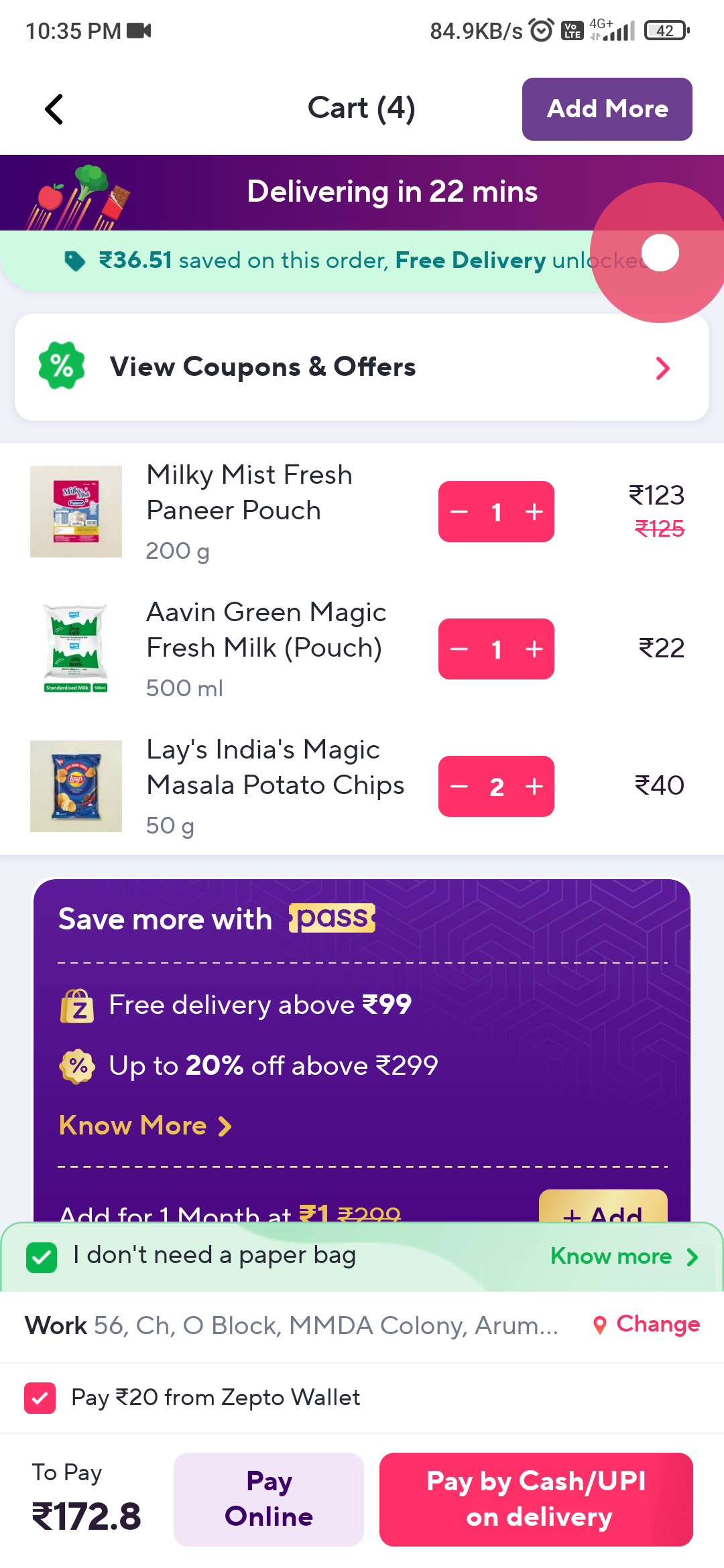Increase Aavin Green Magic Milk quantity
The width and height of the screenshot is (724, 1568).
(x=534, y=649)
